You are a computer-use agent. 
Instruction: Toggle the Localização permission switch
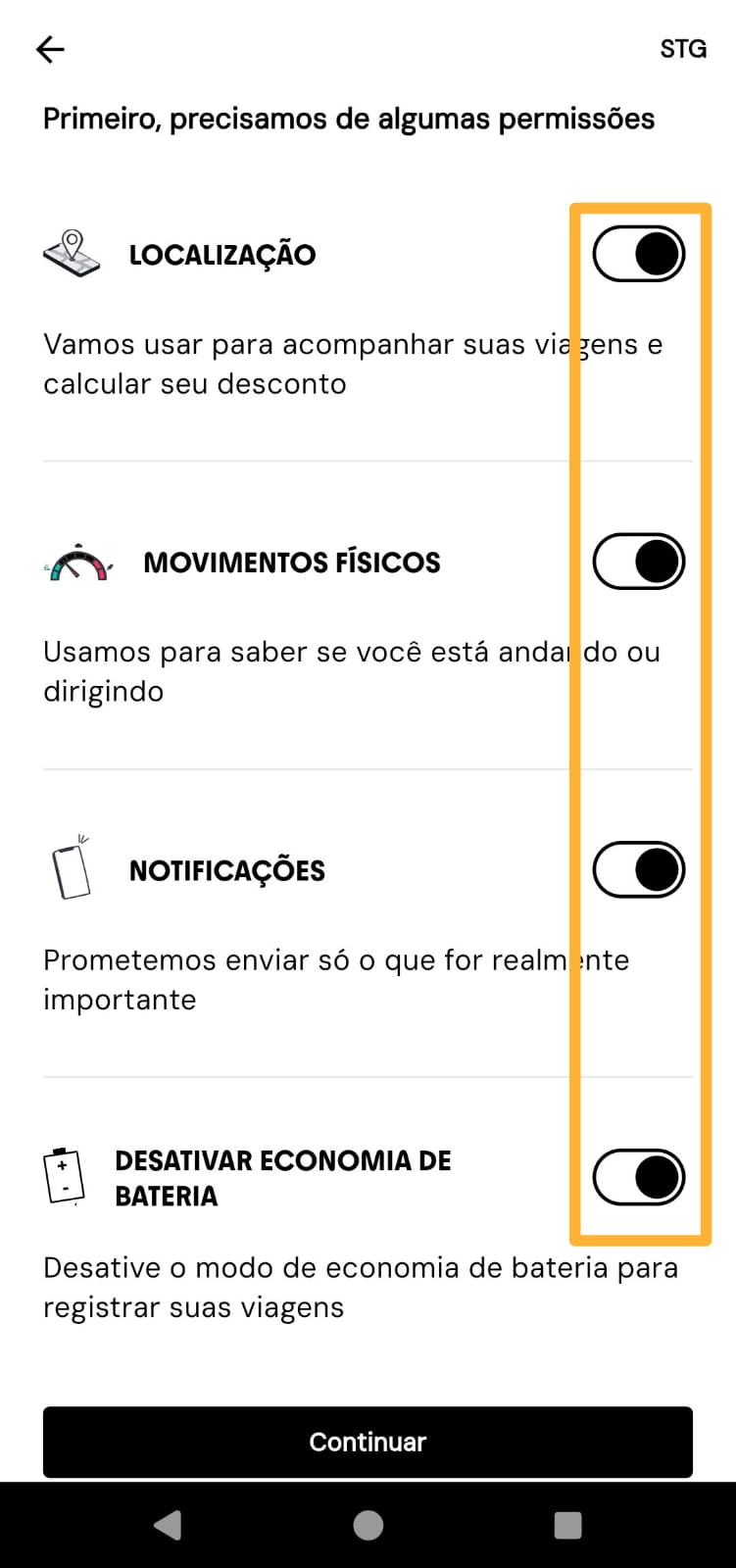639,254
